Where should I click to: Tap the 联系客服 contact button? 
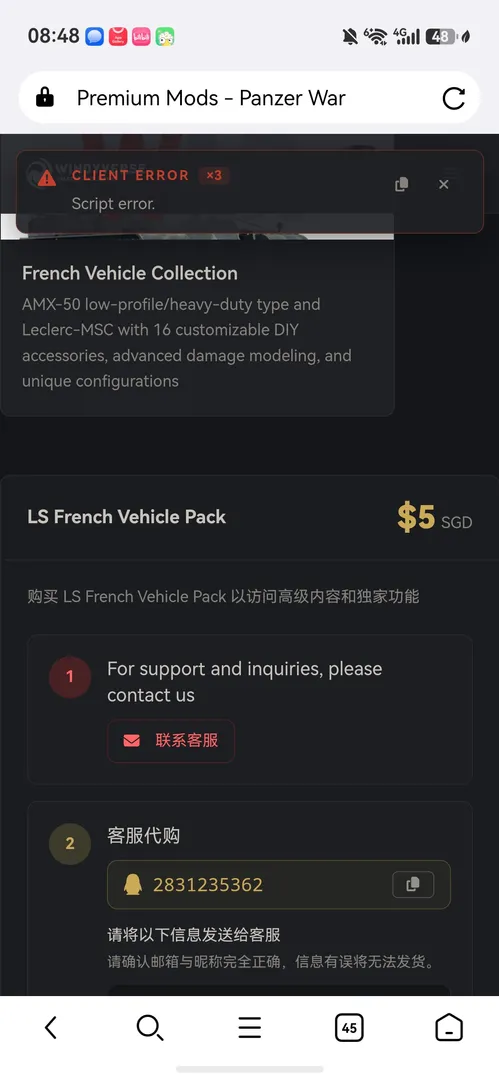pos(171,741)
